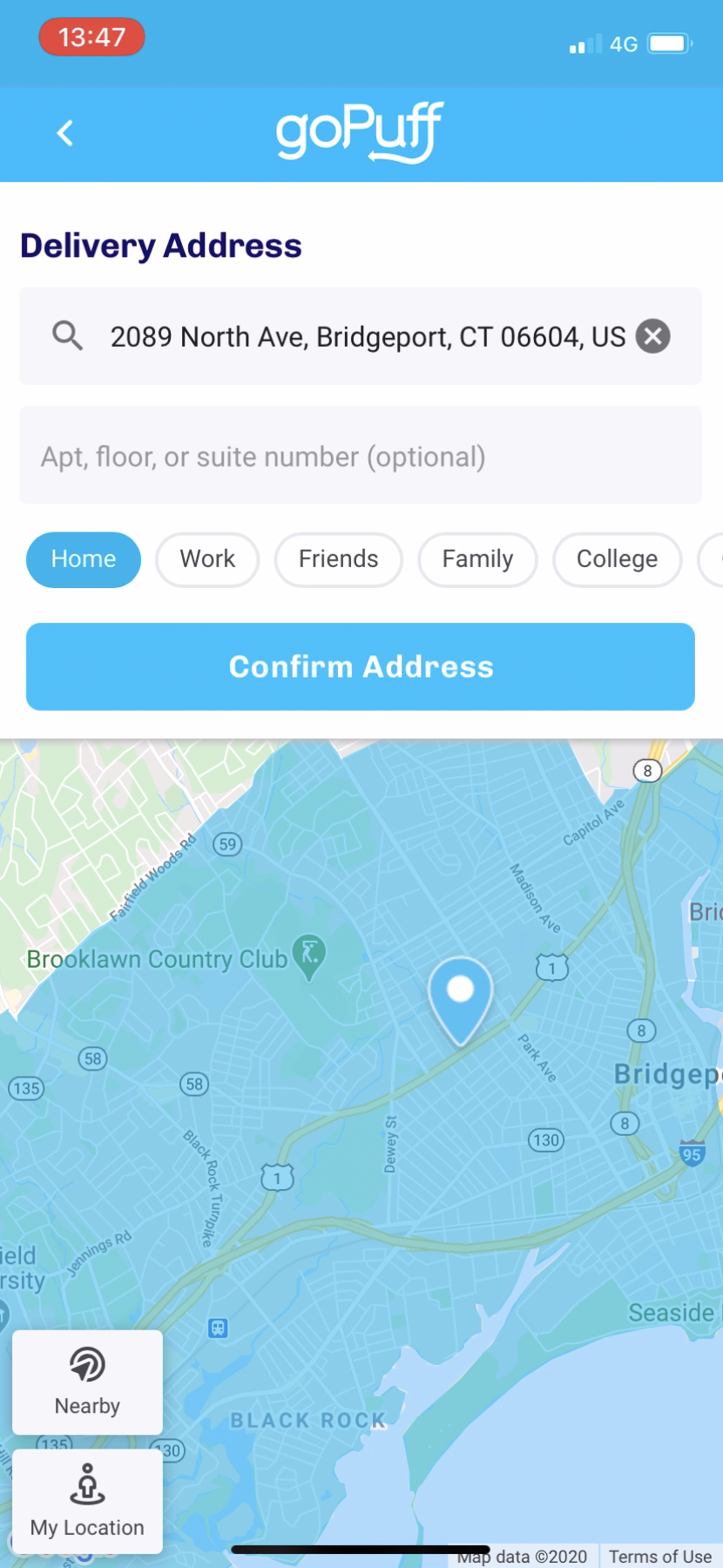Tap the red time display on the status bar
The image size is (723, 1568).
(x=91, y=37)
